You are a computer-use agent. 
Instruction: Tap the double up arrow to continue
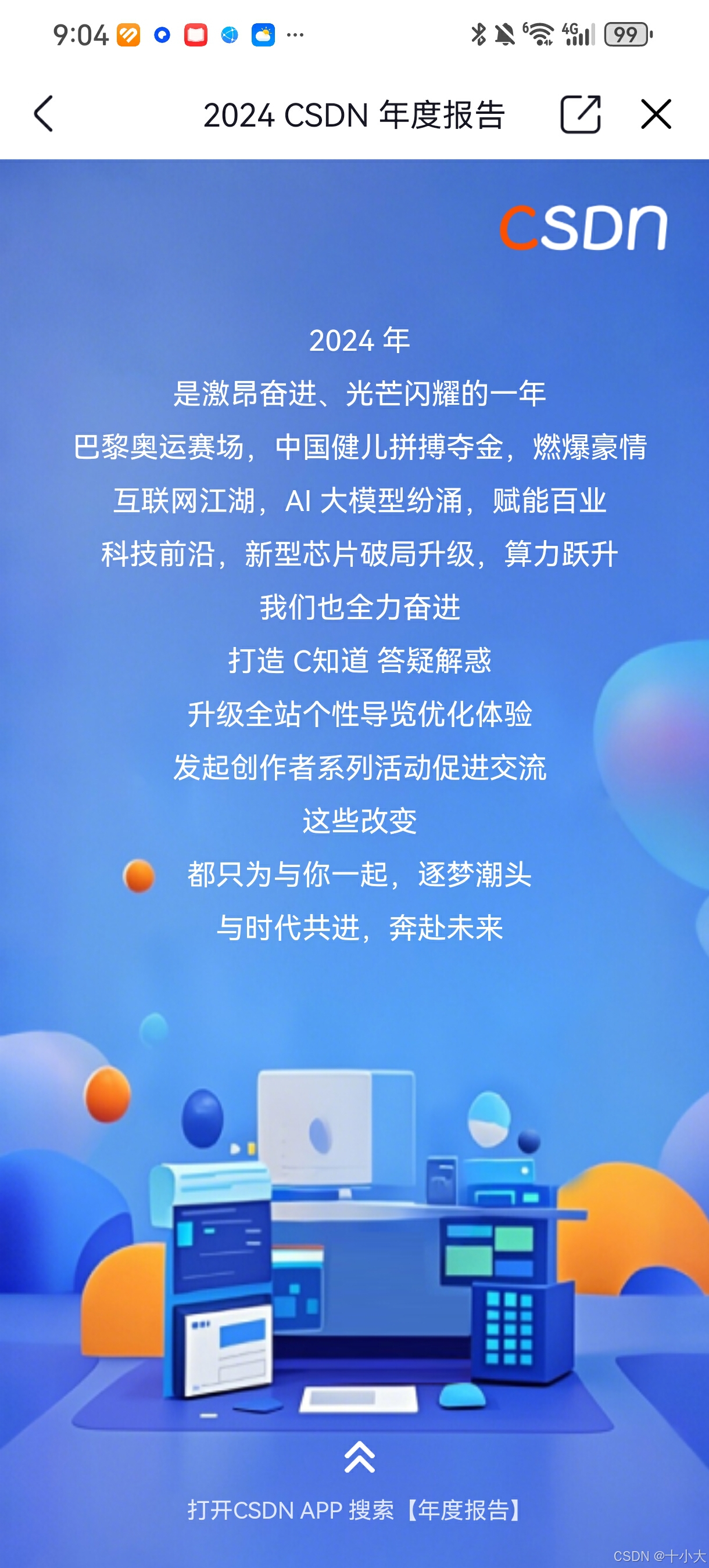coord(359,1456)
